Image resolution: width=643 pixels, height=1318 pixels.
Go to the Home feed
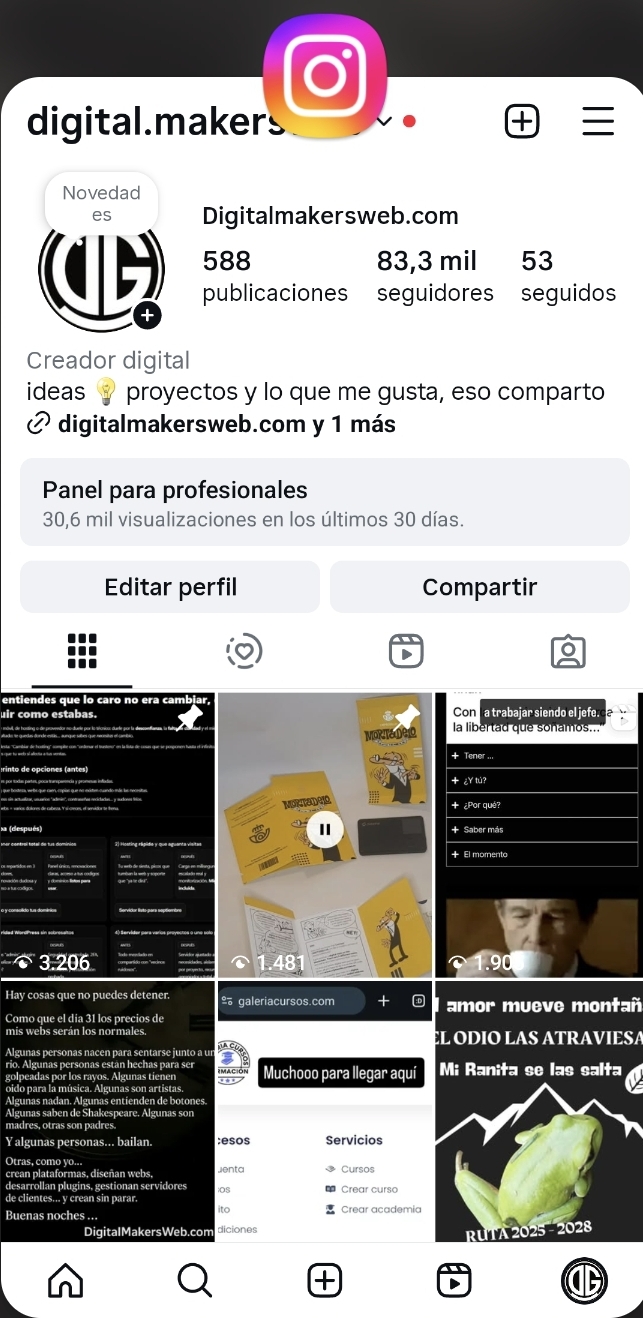point(66,1280)
